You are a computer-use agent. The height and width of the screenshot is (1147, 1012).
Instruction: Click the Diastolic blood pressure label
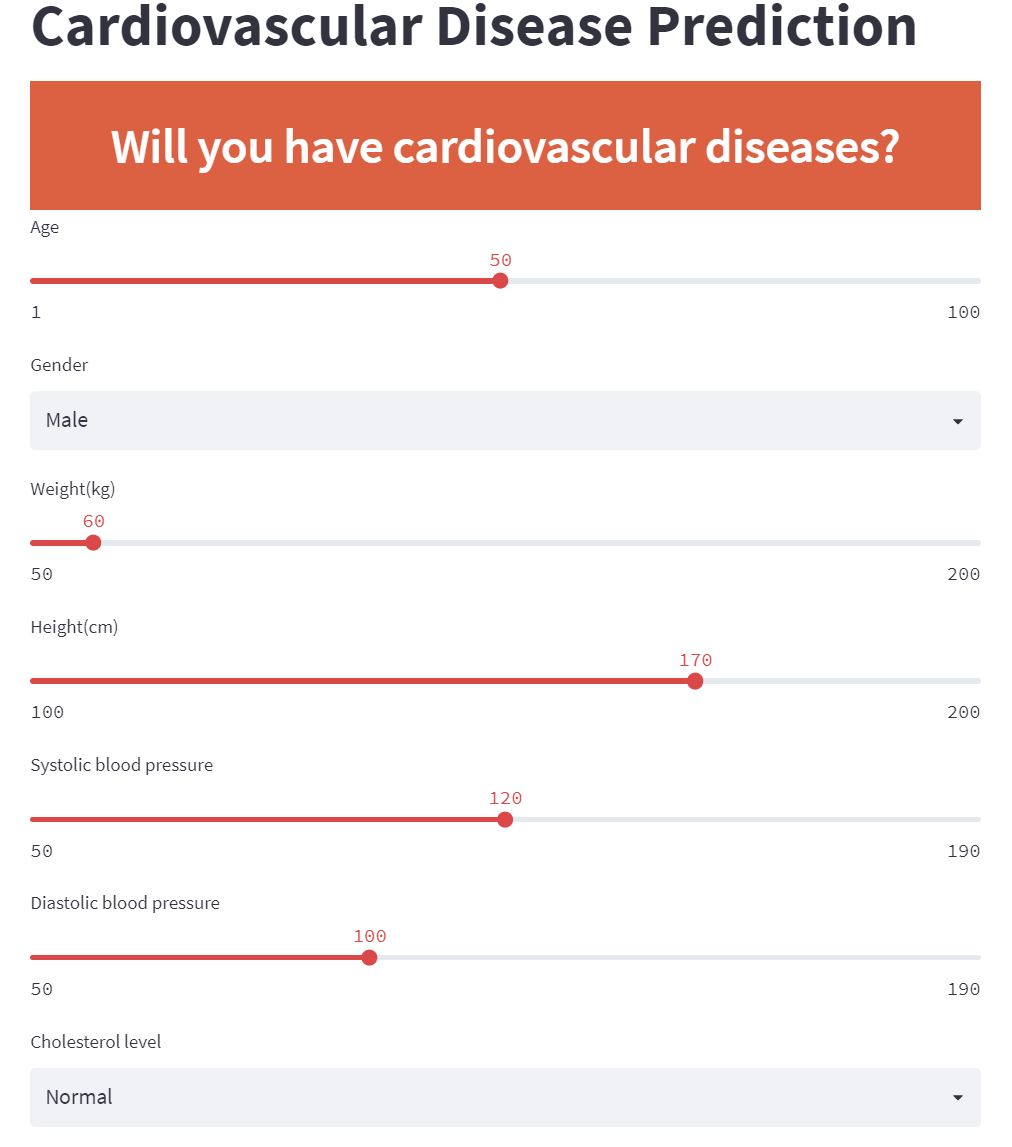(125, 903)
